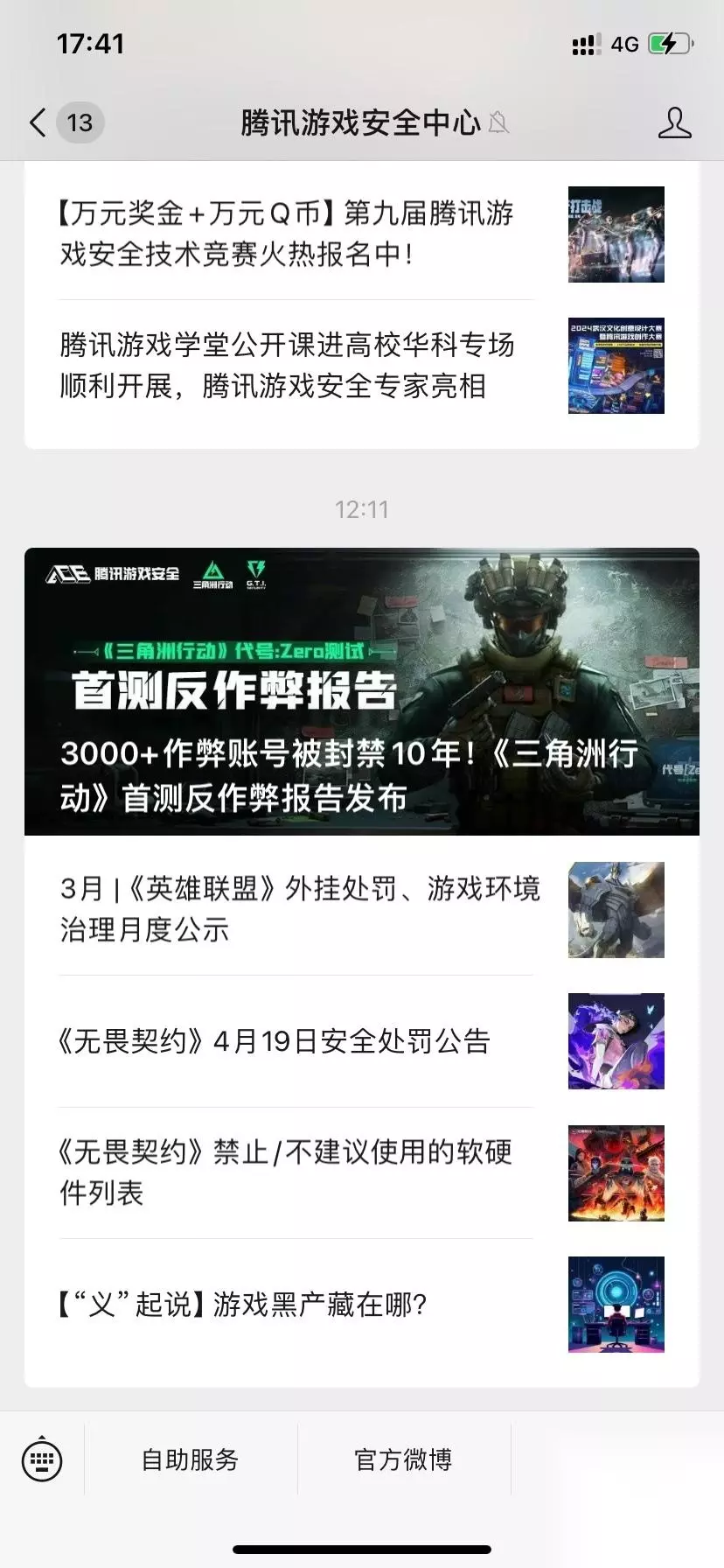Open the 官方微博 menu
Viewport: 724px width, 1568px height.
coord(404,1459)
